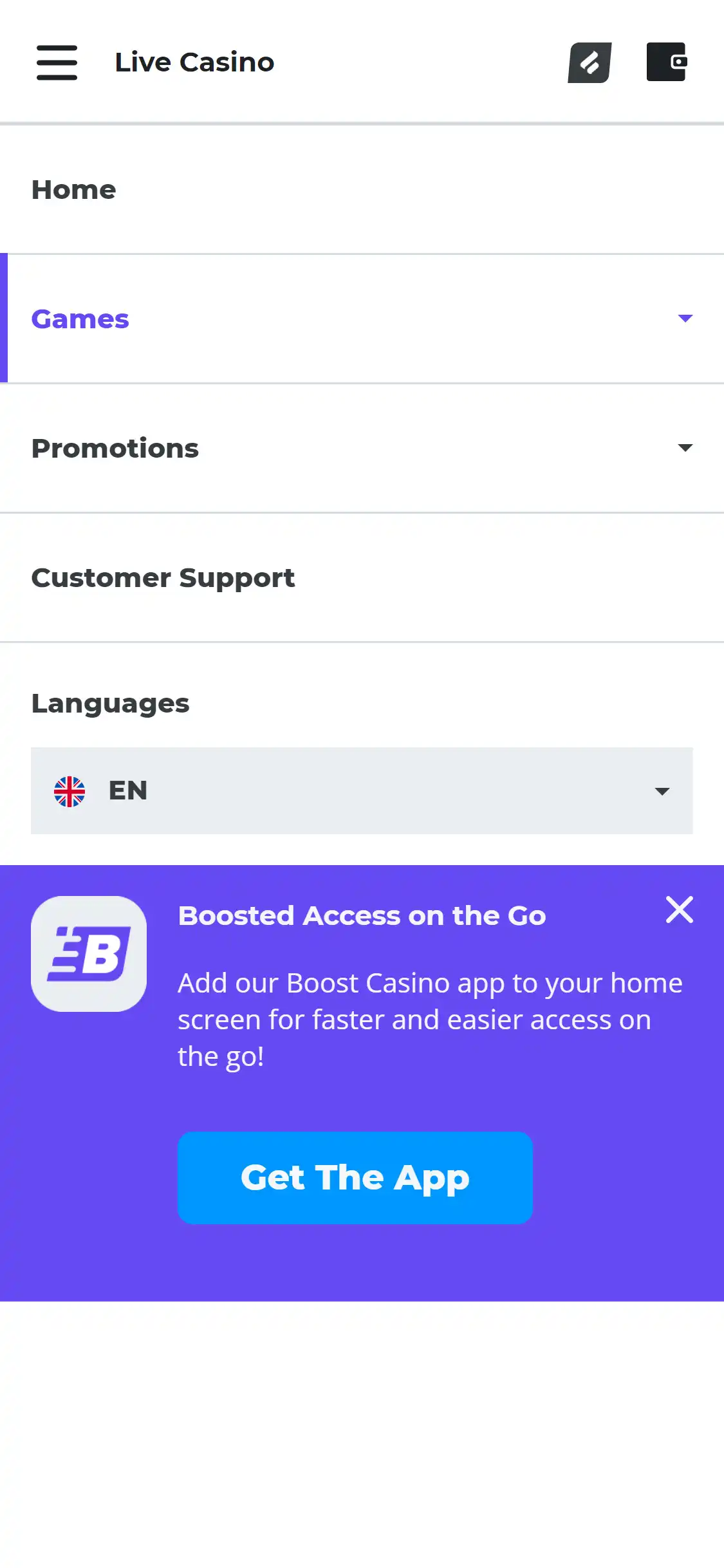Open the wallet icon

coord(666,62)
